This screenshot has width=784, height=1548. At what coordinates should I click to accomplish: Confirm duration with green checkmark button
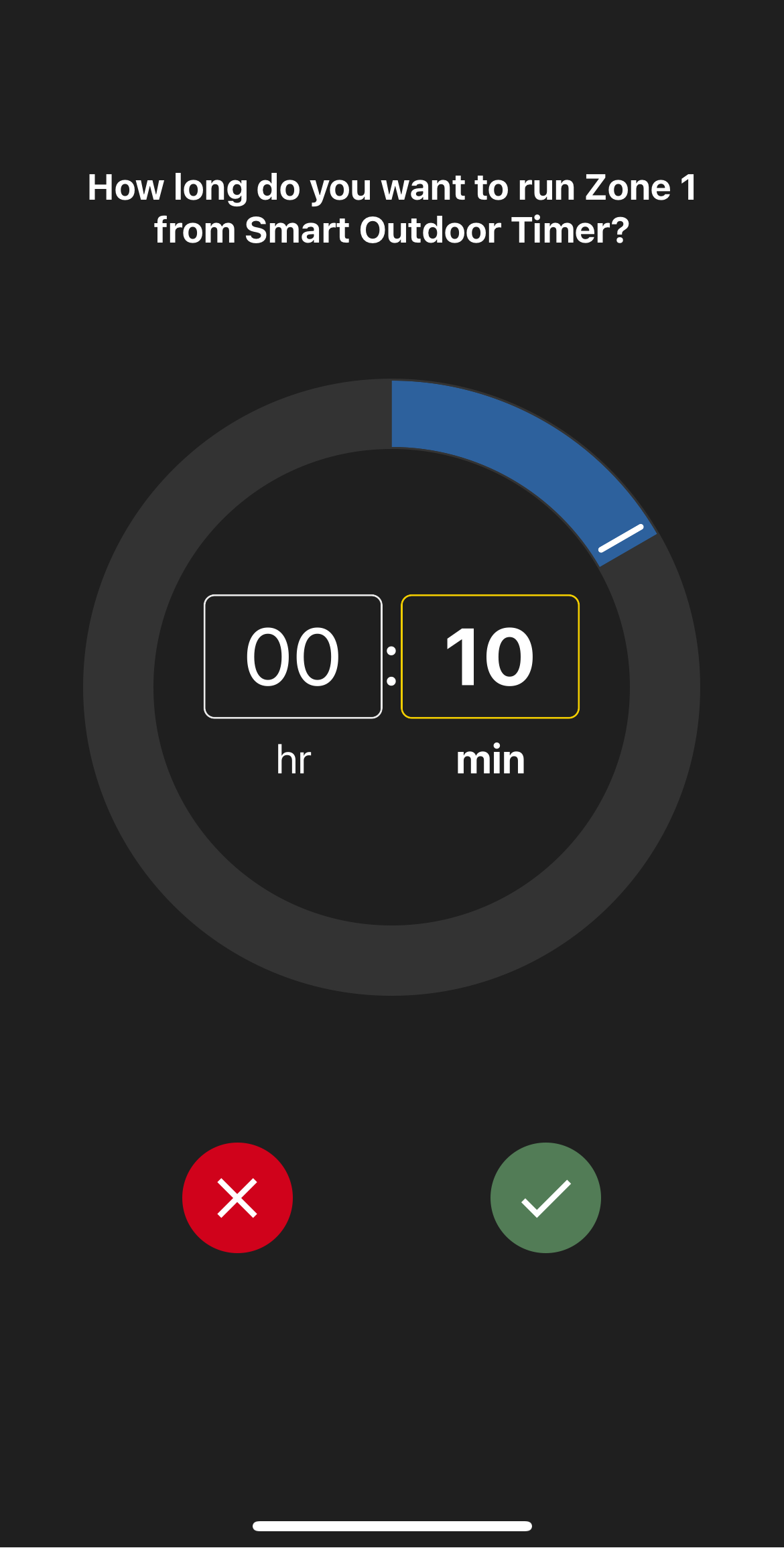545,1198
